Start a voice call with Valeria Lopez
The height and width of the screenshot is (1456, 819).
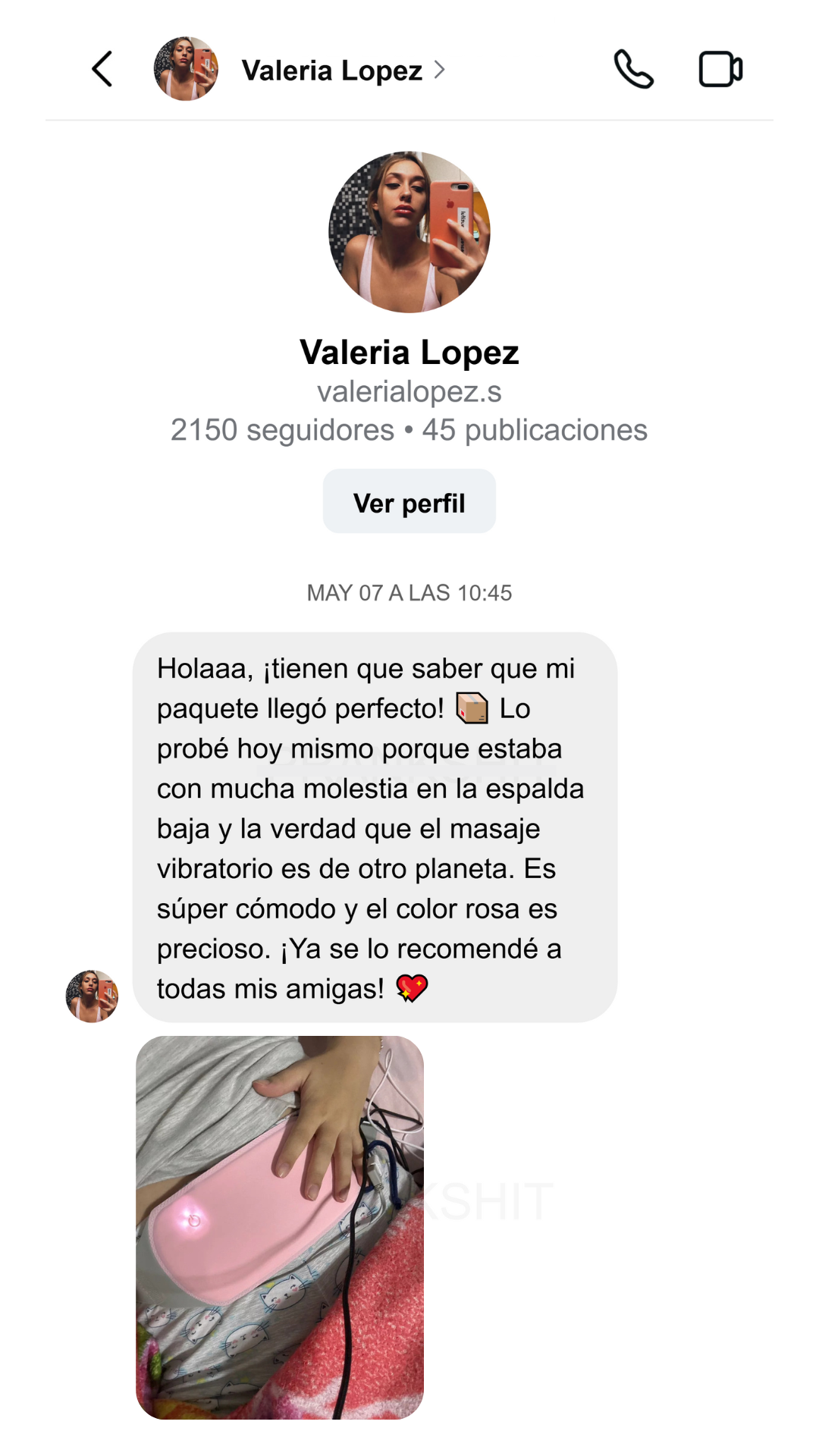[x=633, y=70]
